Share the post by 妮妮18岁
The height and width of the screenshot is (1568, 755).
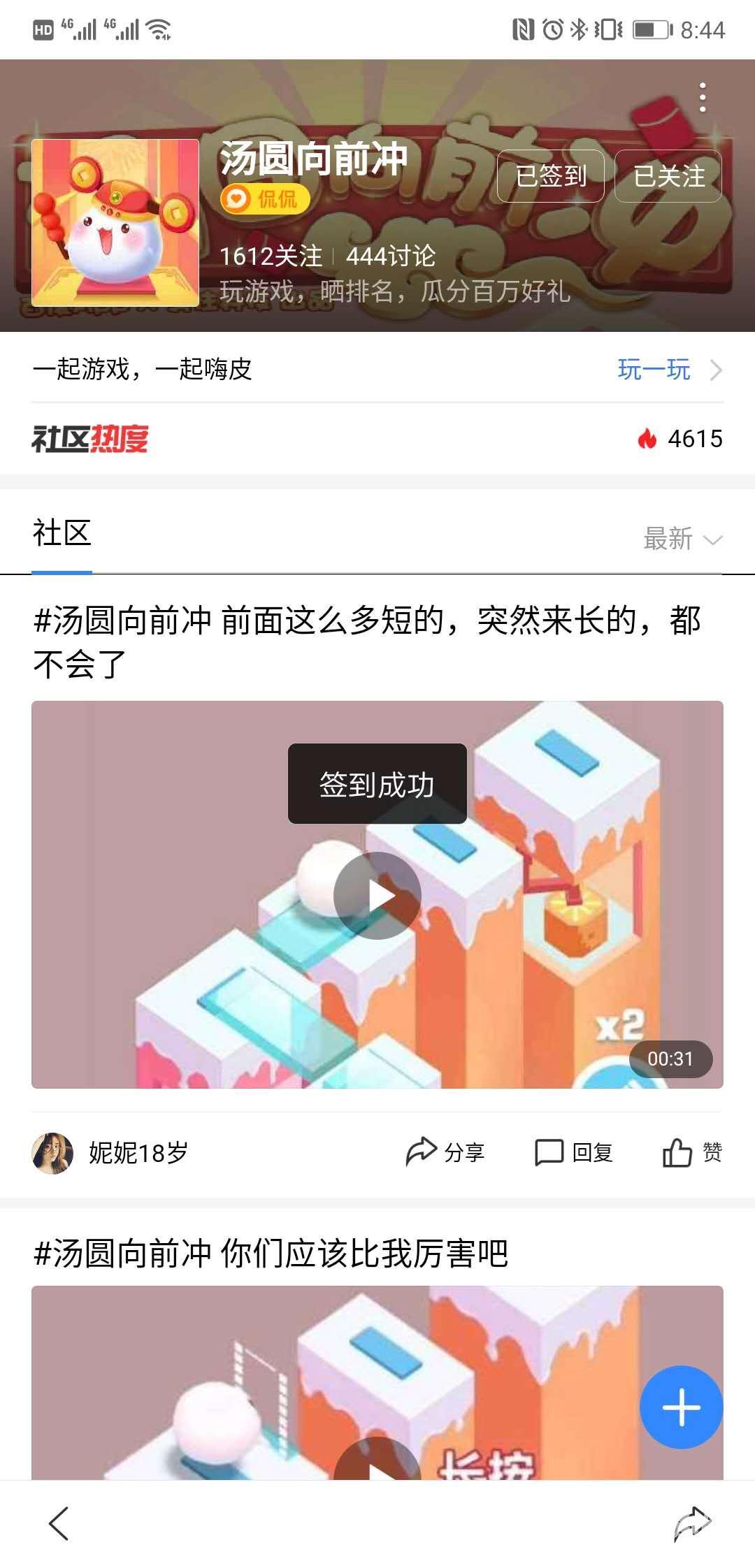click(x=445, y=1152)
